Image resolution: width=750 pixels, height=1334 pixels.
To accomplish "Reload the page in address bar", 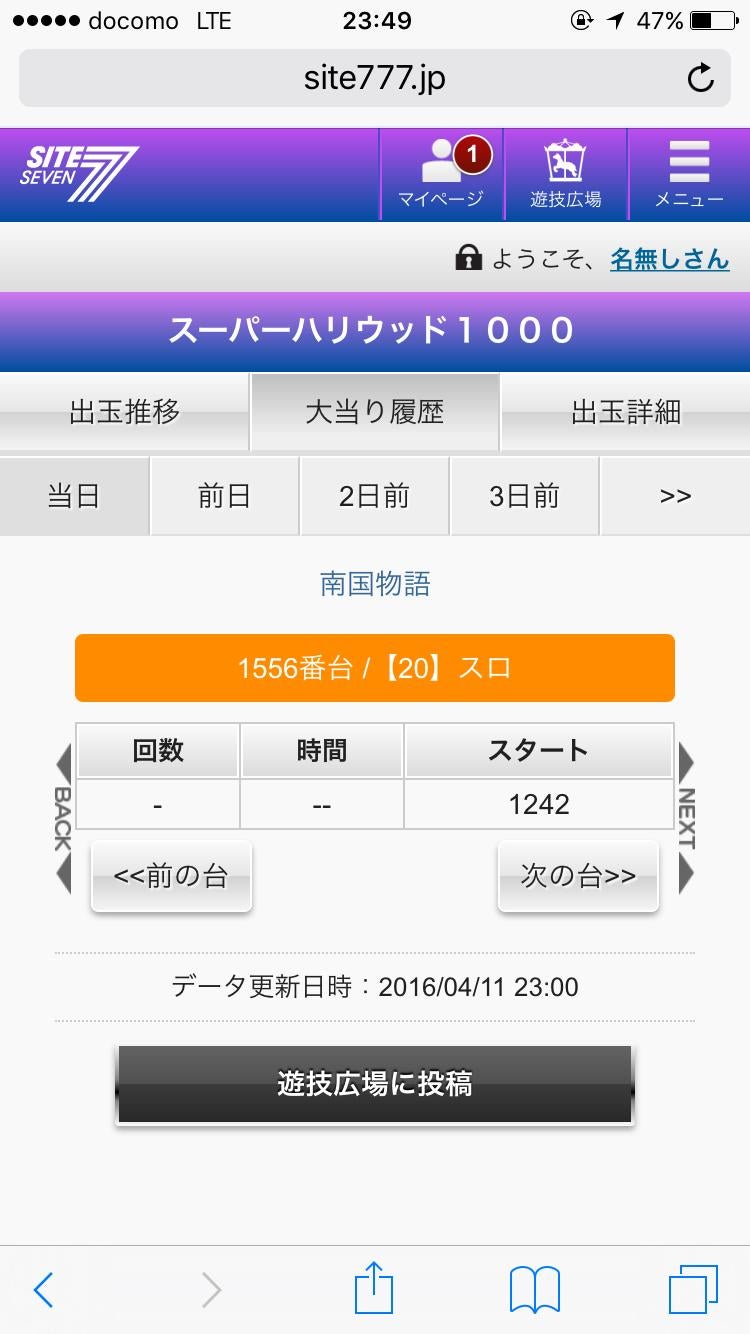I will coord(701,78).
